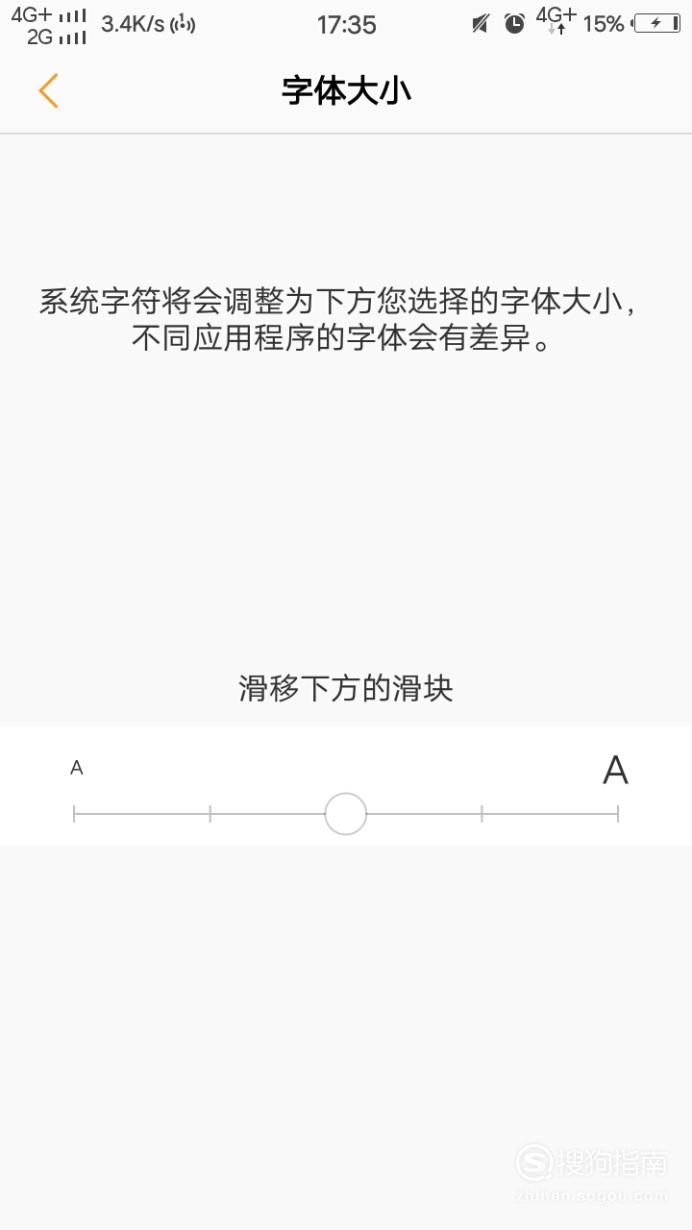The height and width of the screenshot is (1230, 692).
Task: Tap the font size slider handle
Action: pos(346,814)
